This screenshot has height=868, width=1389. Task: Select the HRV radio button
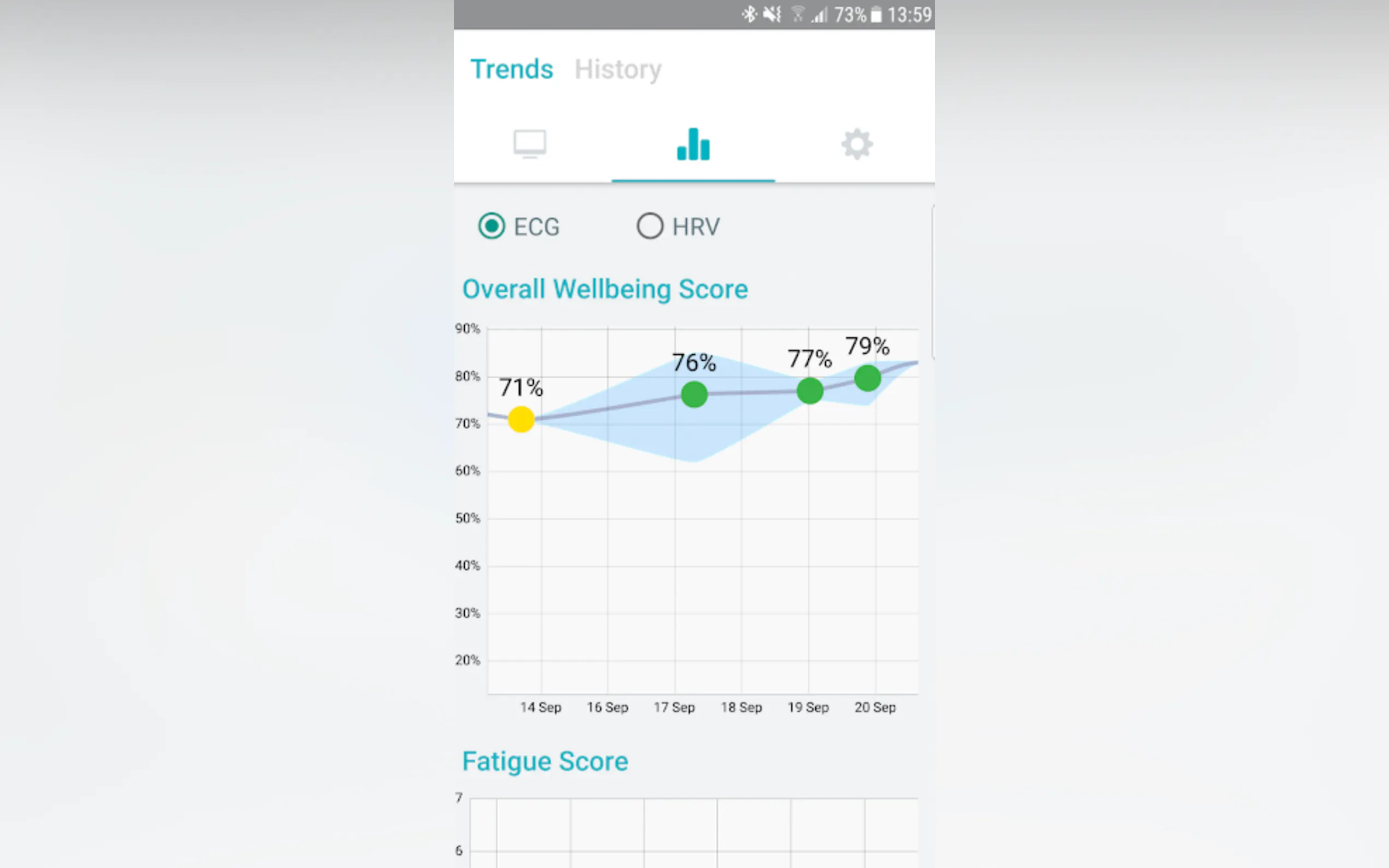[650, 226]
